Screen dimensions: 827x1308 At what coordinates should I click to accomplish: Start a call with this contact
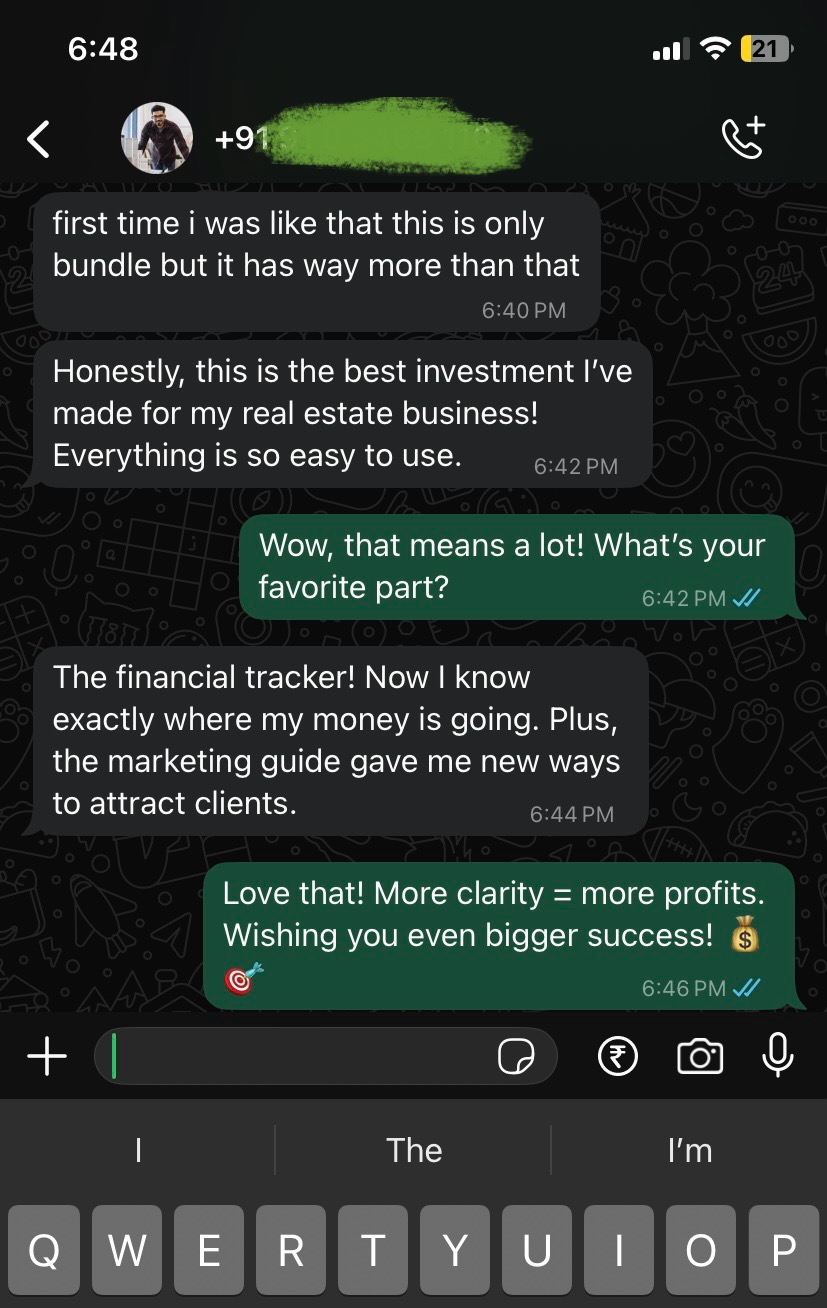tap(743, 138)
